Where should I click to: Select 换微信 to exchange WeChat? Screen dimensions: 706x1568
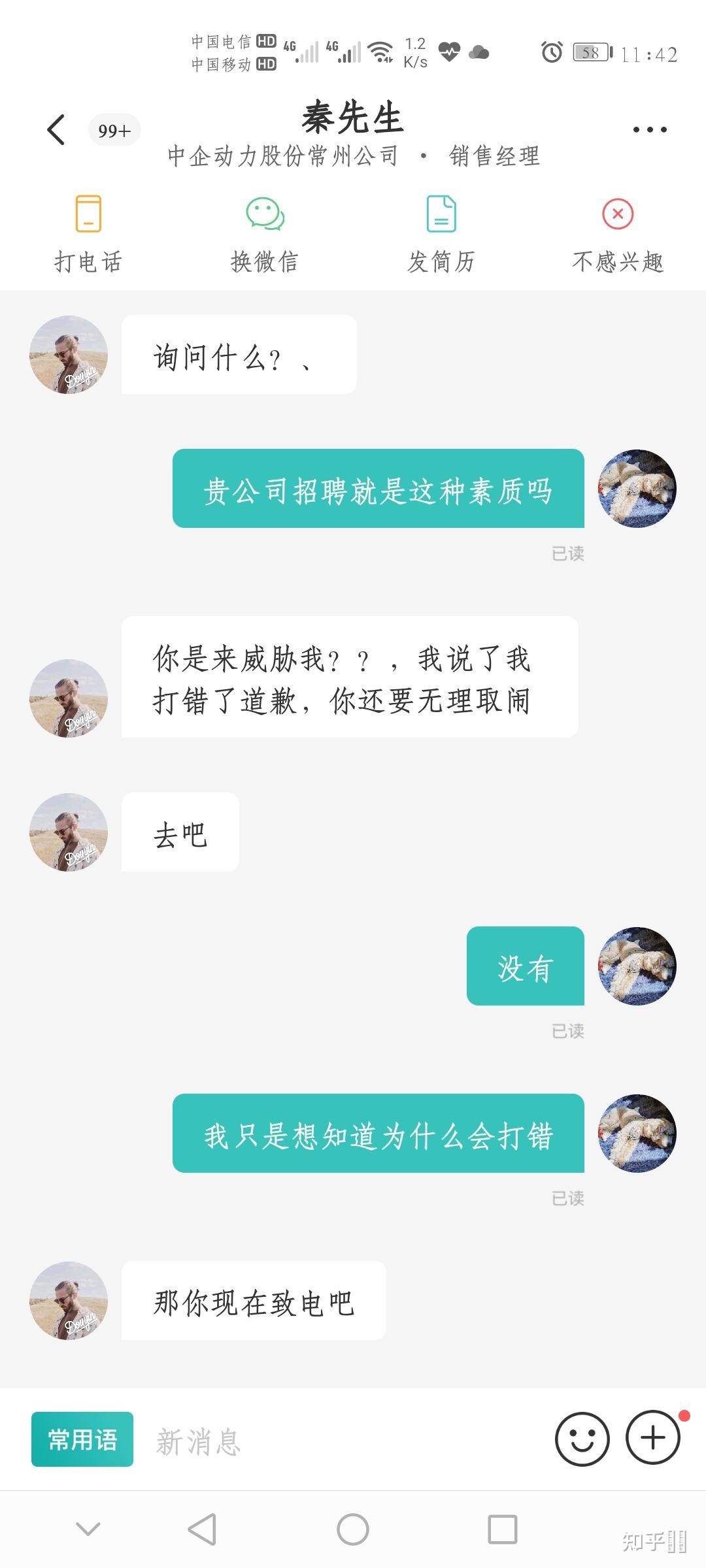click(x=265, y=233)
